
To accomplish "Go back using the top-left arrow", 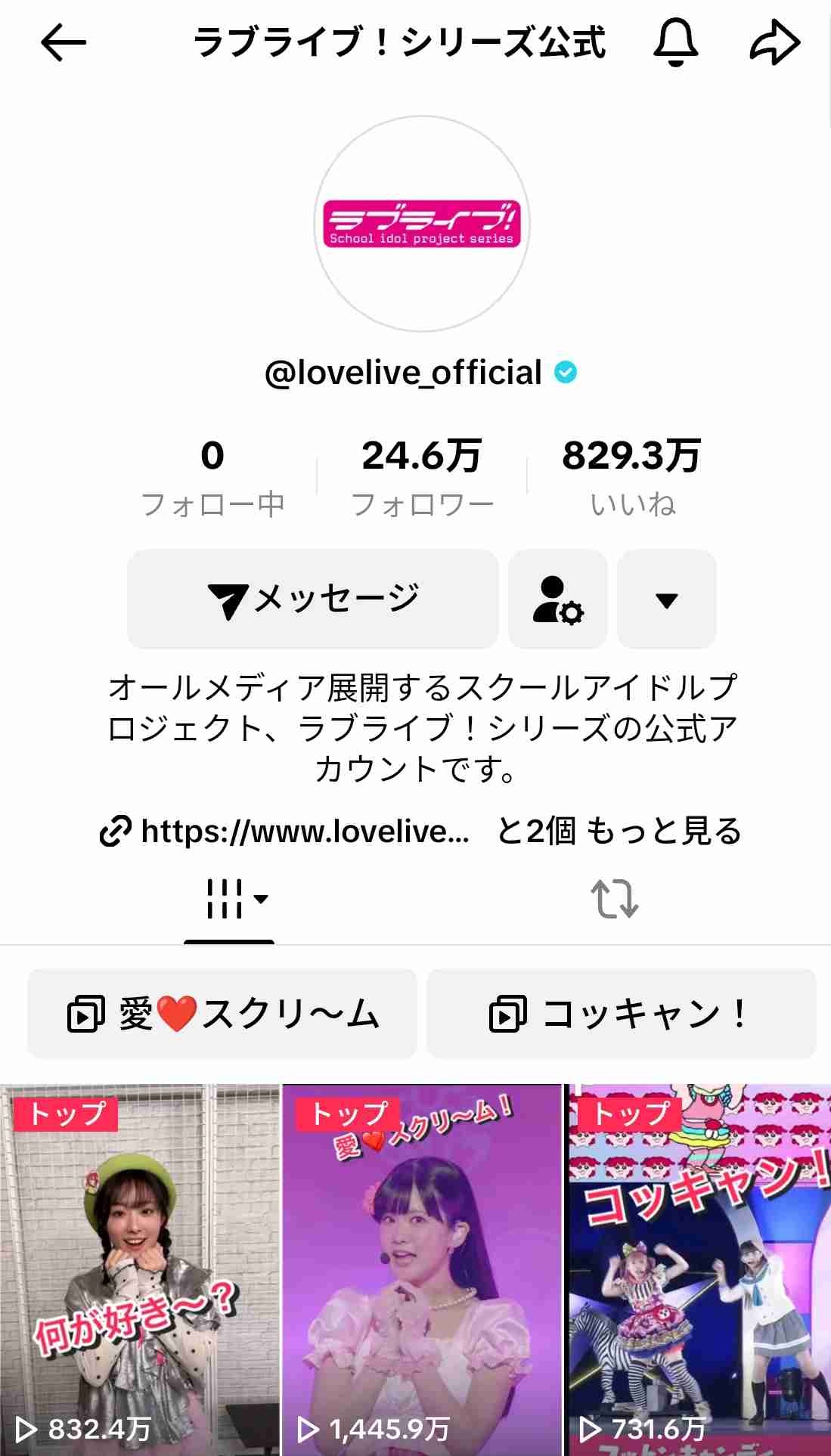I will coord(64,42).
